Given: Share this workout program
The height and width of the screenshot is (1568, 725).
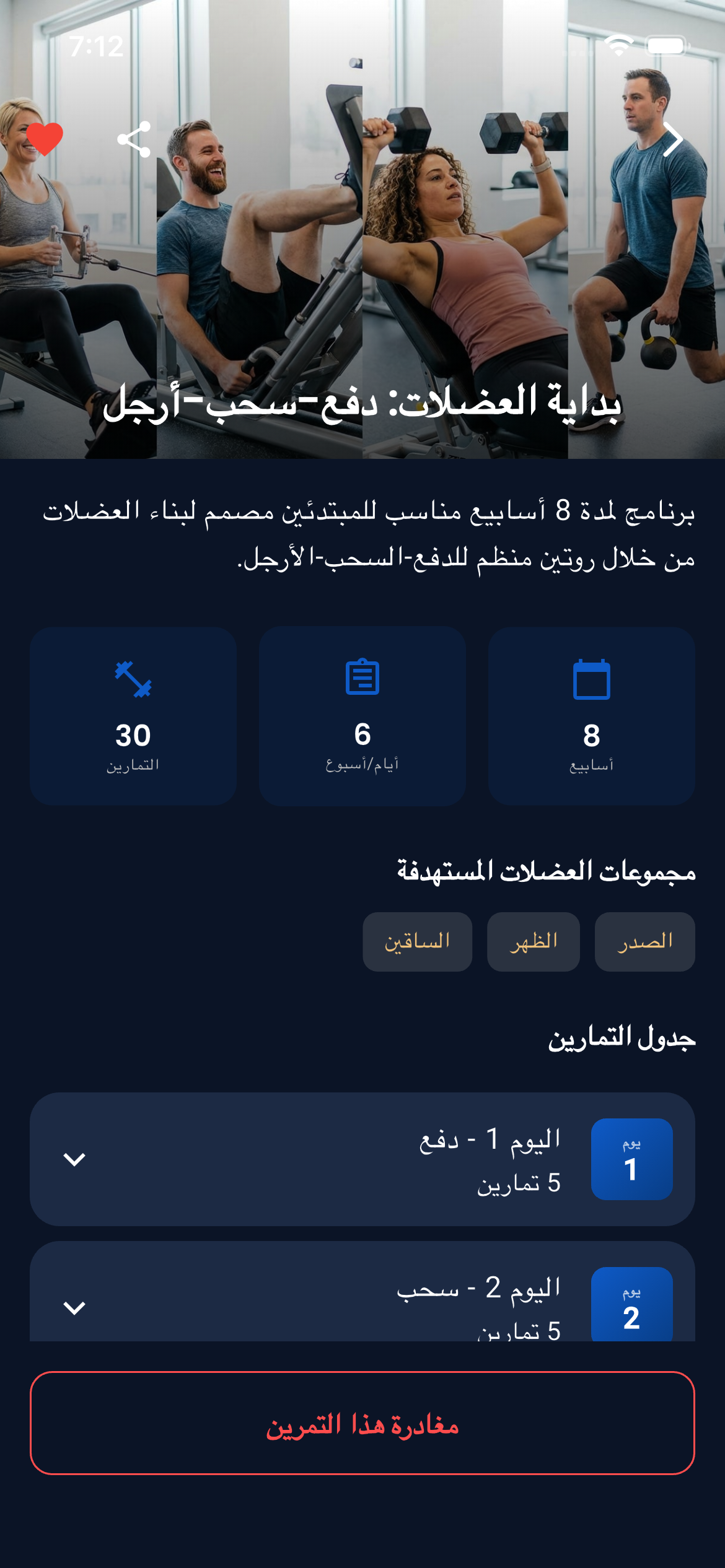Looking at the screenshot, I should pyautogui.click(x=134, y=139).
